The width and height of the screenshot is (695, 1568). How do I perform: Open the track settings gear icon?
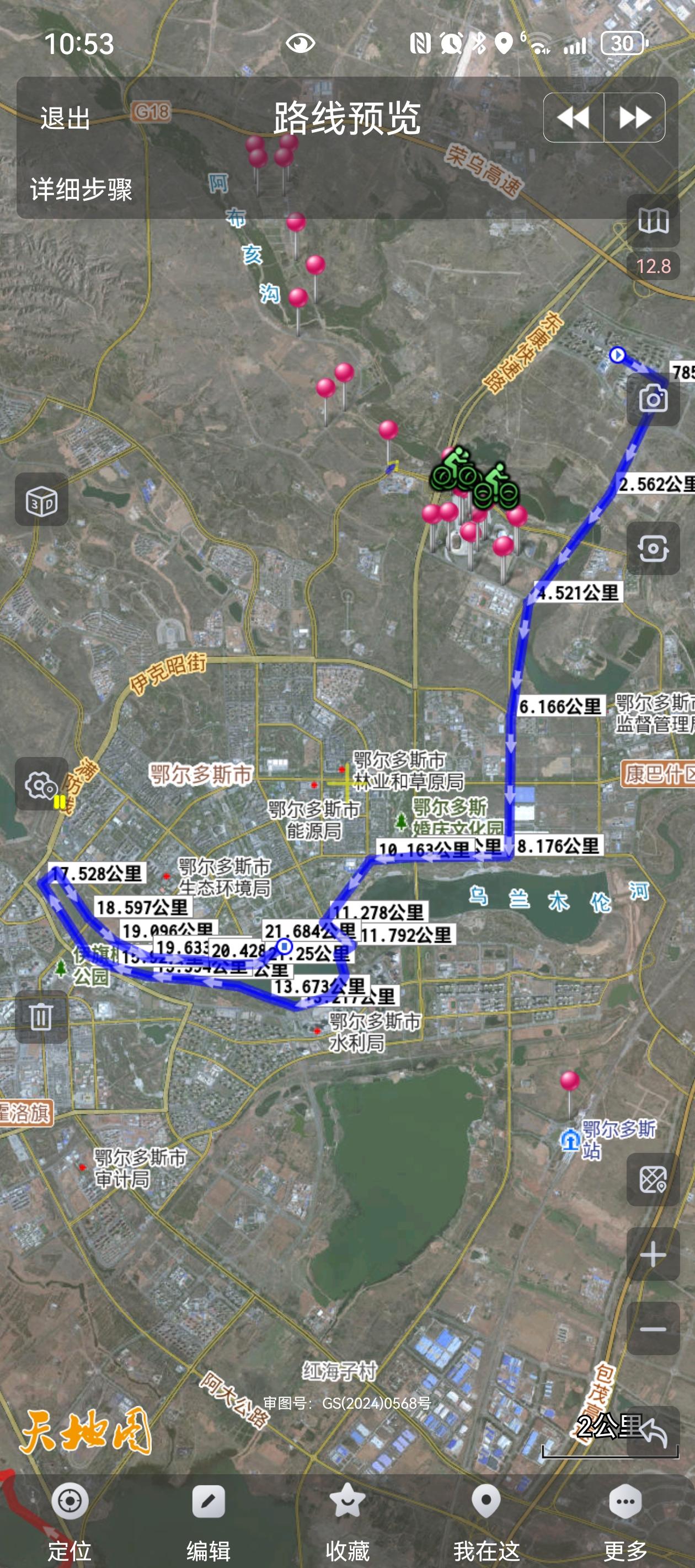coord(41,784)
